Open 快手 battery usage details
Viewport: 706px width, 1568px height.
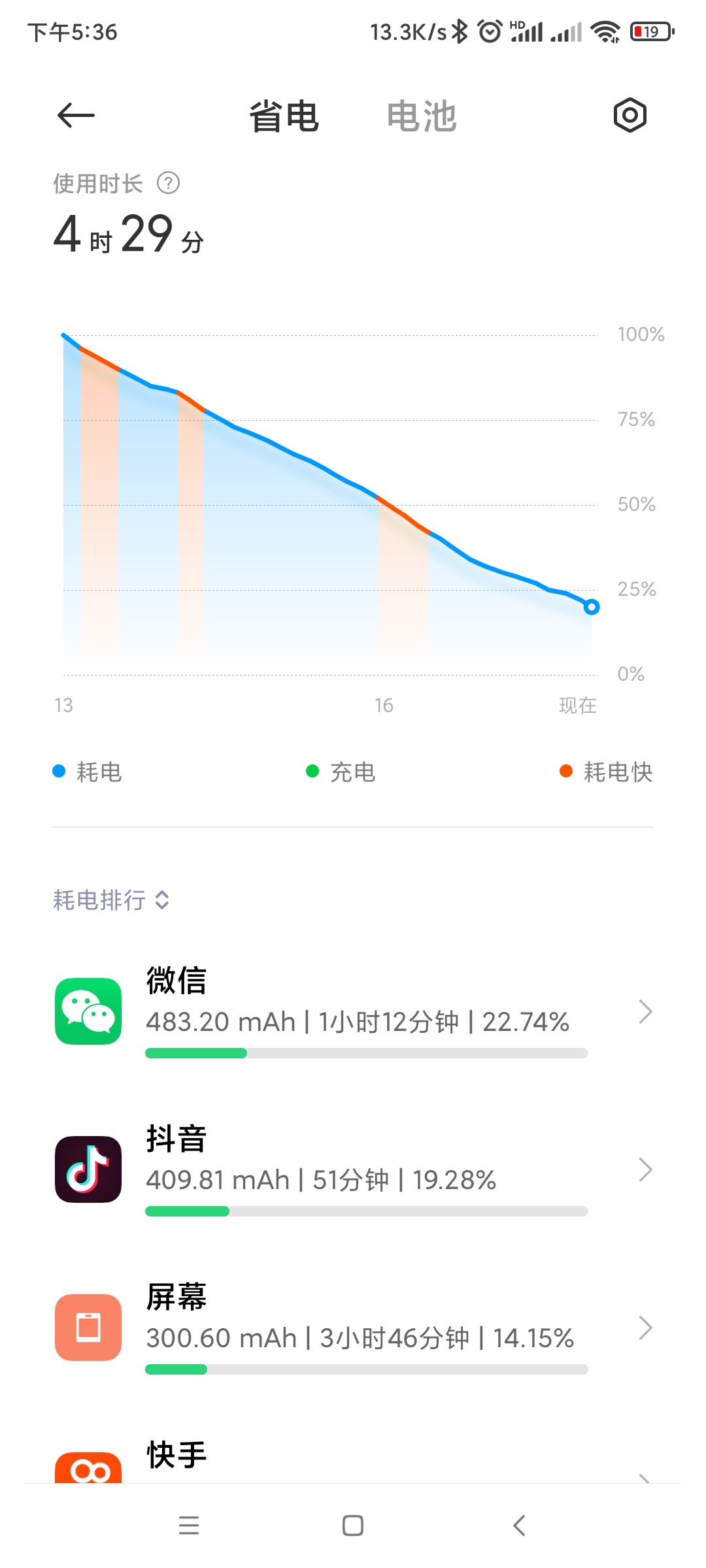(353, 1463)
